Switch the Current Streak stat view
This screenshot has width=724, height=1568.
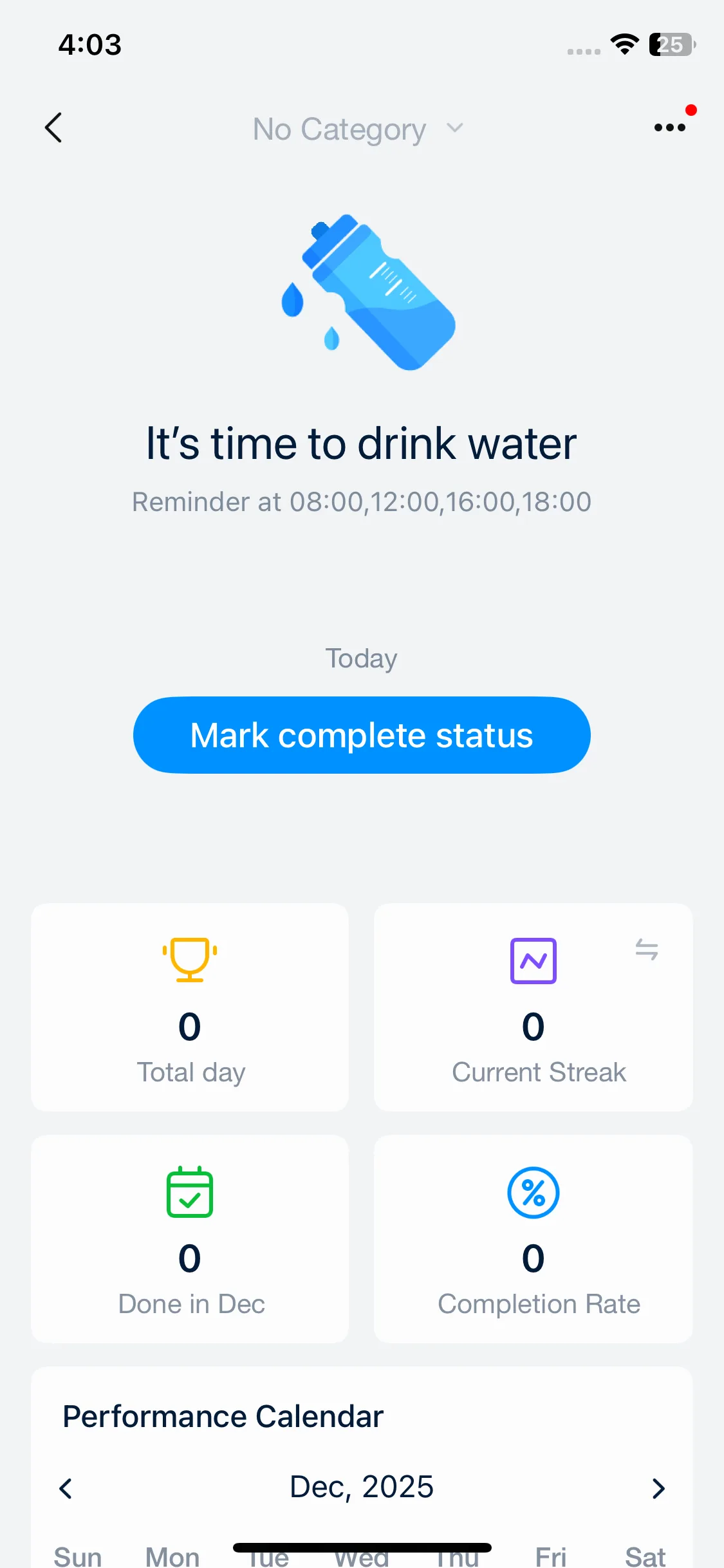click(646, 949)
